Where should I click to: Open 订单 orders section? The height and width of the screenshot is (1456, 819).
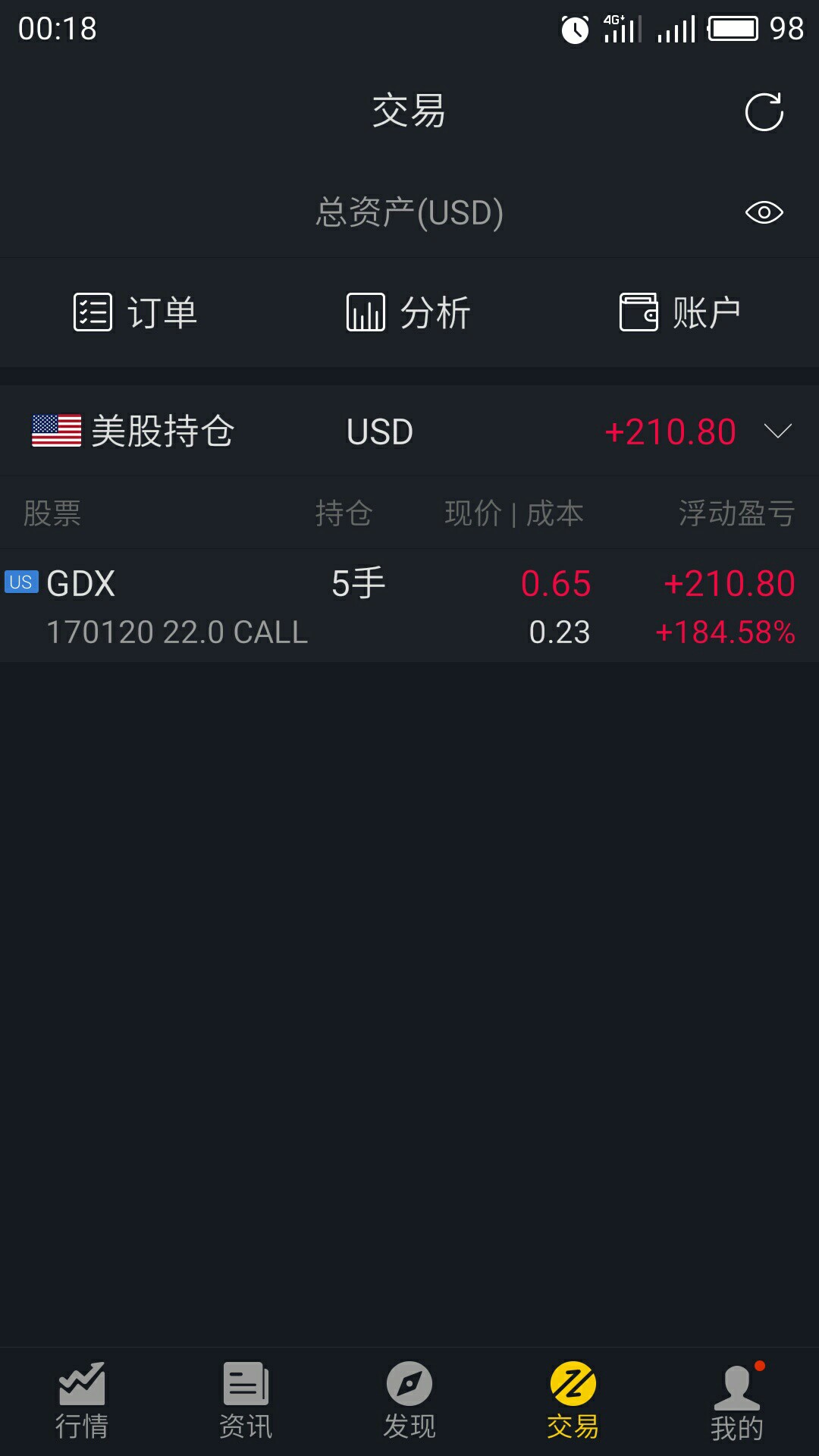[136, 312]
